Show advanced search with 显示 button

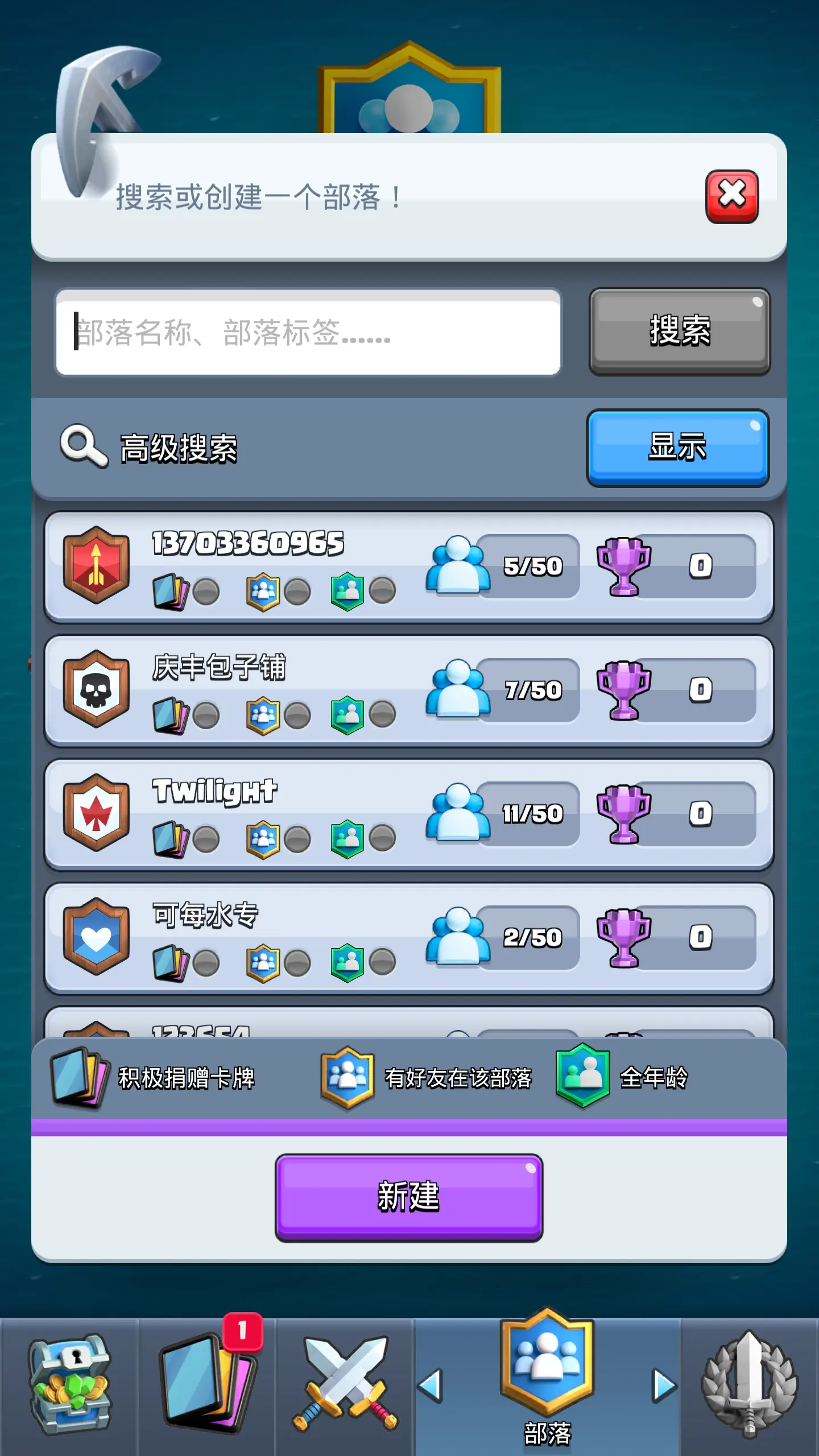[x=677, y=448]
